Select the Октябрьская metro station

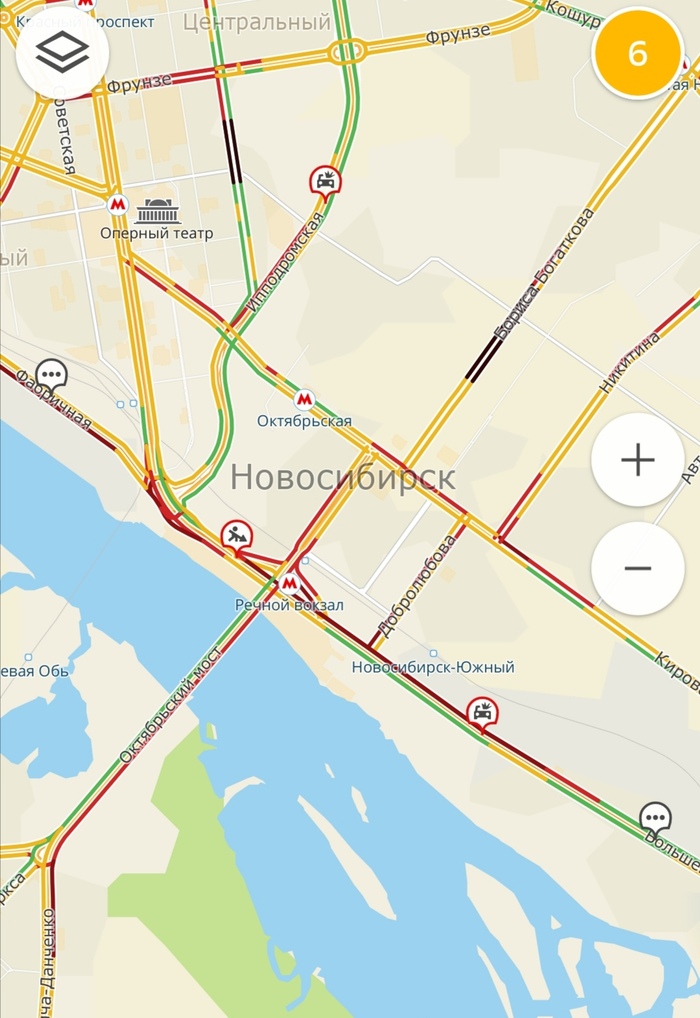(x=304, y=400)
